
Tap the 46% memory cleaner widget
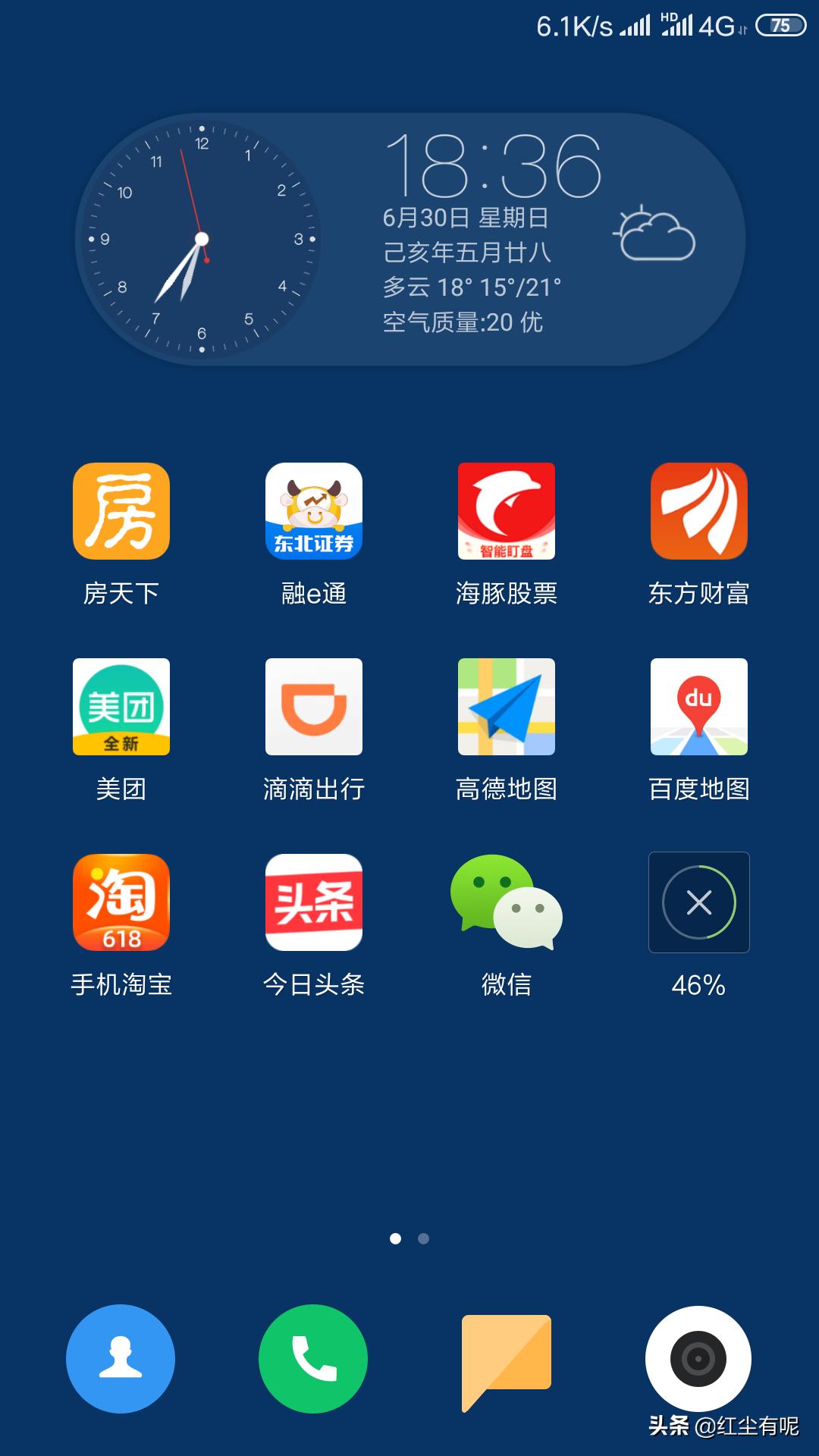pos(699,902)
